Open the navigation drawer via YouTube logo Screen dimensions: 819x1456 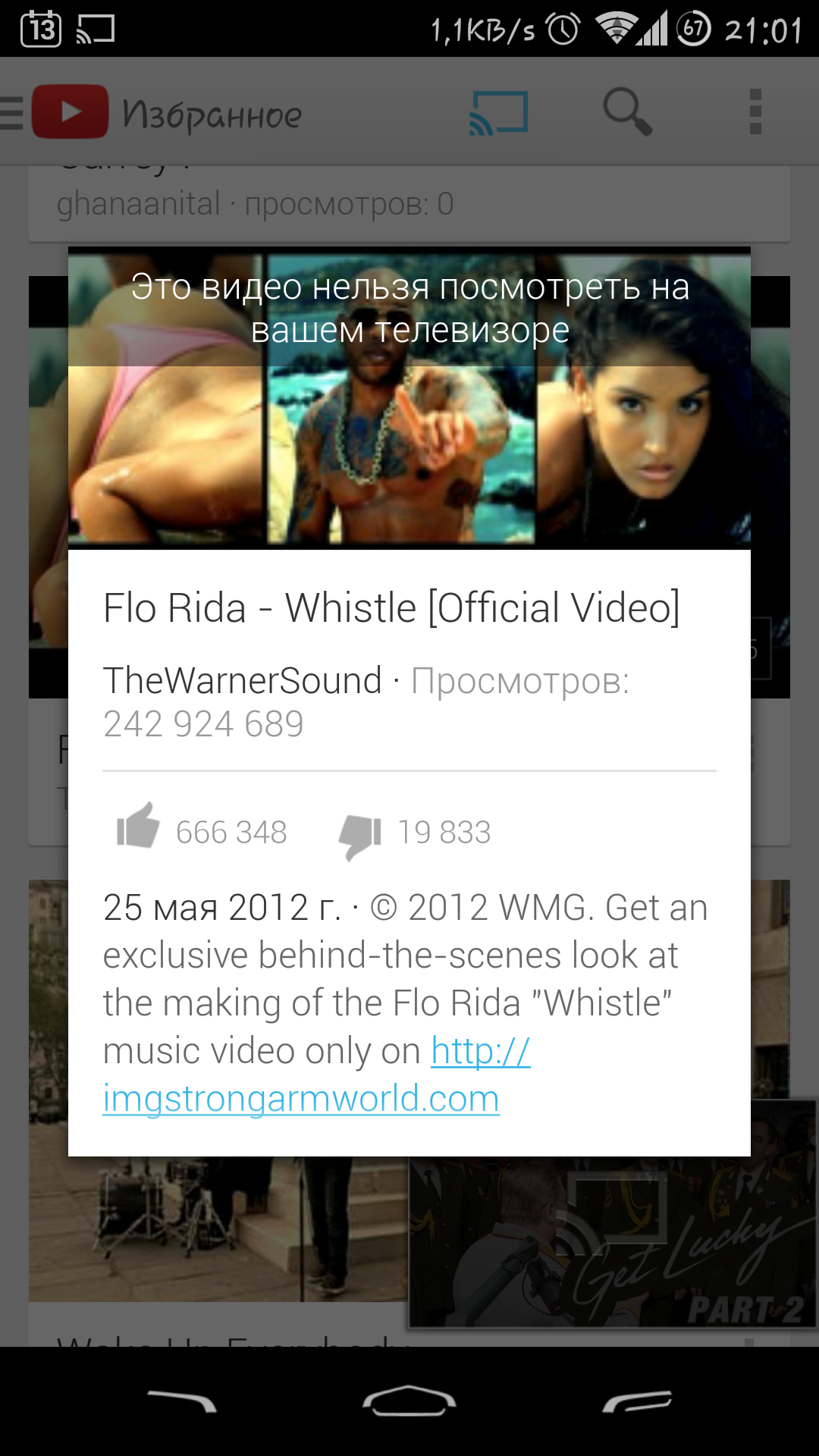(57, 112)
